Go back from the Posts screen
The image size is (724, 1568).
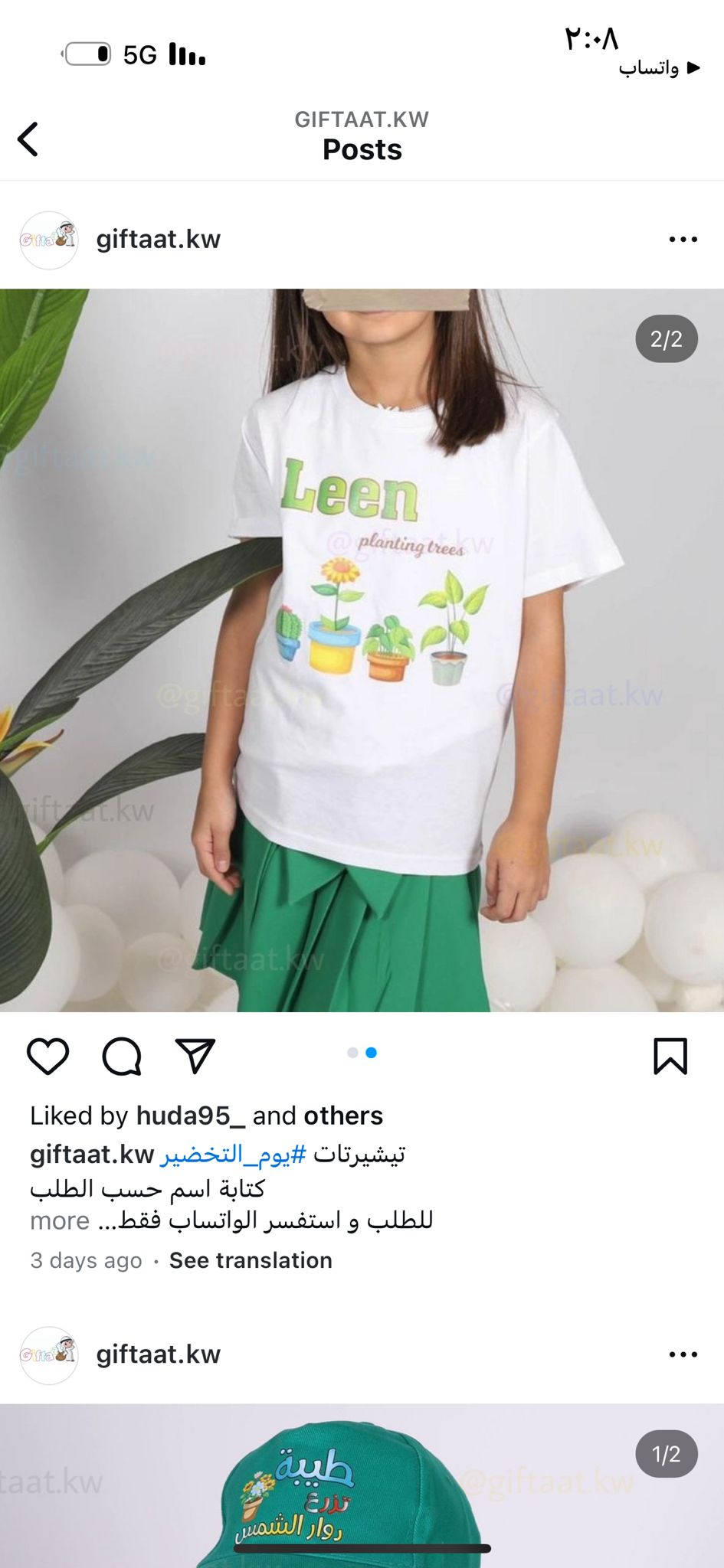28,139
